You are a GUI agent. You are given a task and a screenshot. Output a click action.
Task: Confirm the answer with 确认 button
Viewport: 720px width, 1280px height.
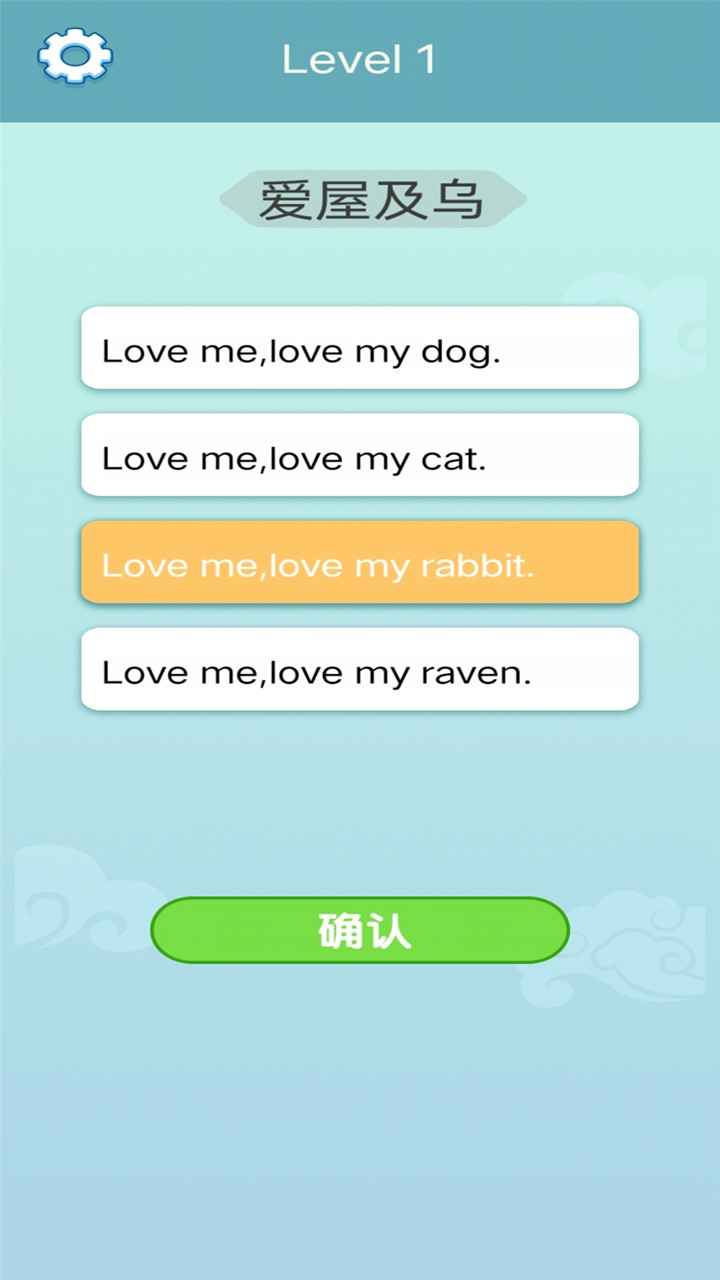359,930
